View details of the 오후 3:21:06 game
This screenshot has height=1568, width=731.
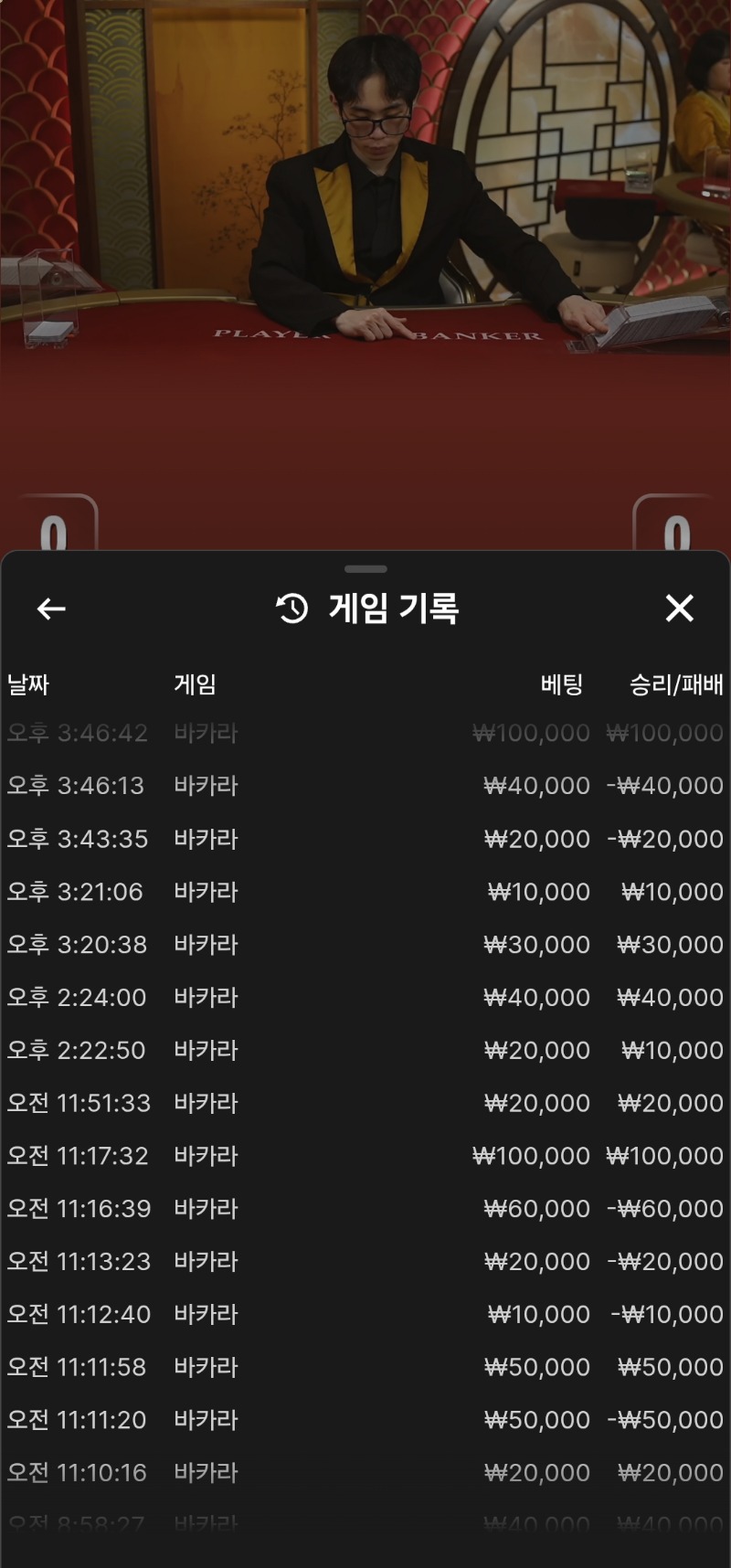365,892
